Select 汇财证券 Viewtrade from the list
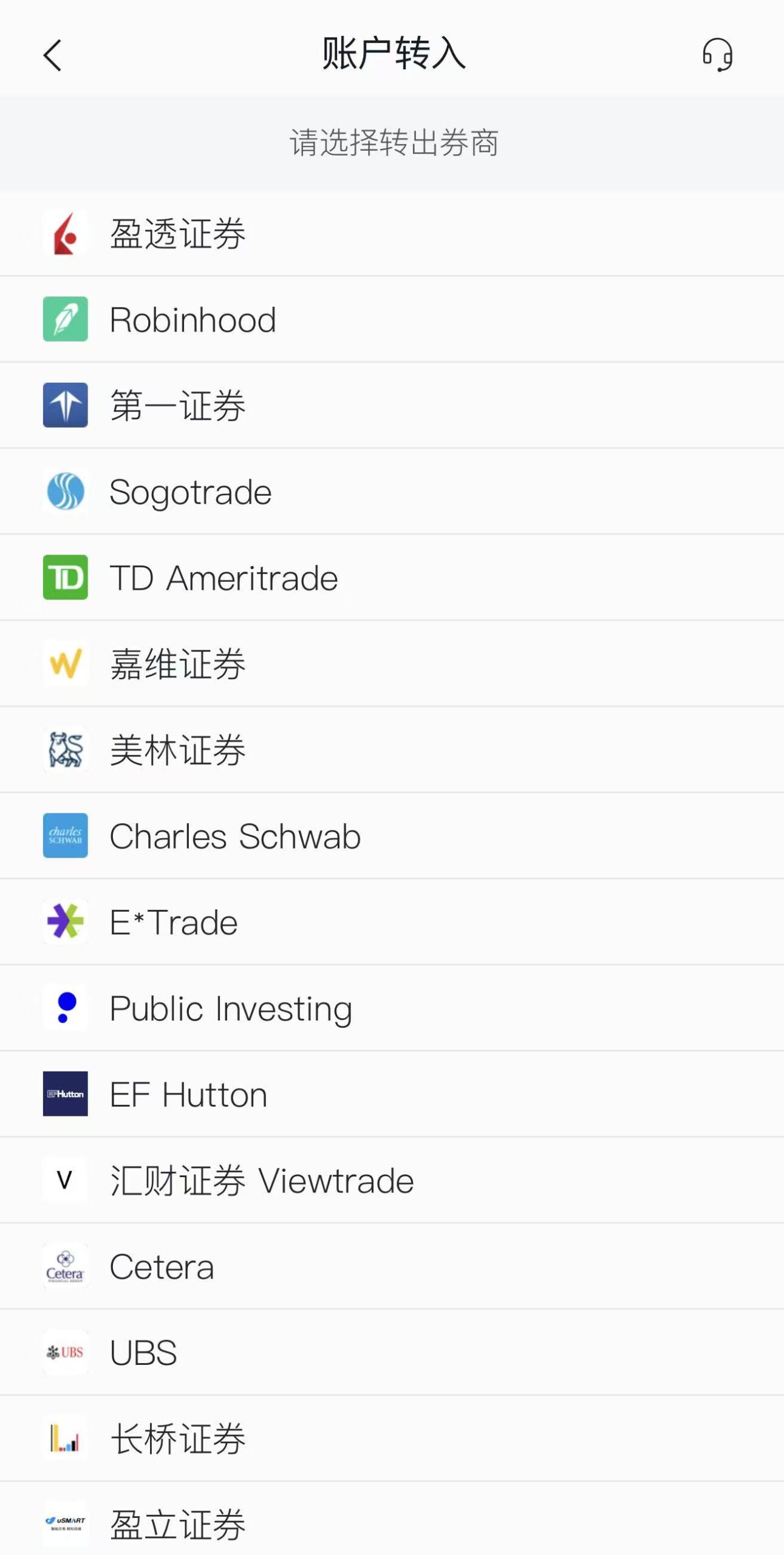This screenshot has height=1555, width=784. coord(261,1180)
